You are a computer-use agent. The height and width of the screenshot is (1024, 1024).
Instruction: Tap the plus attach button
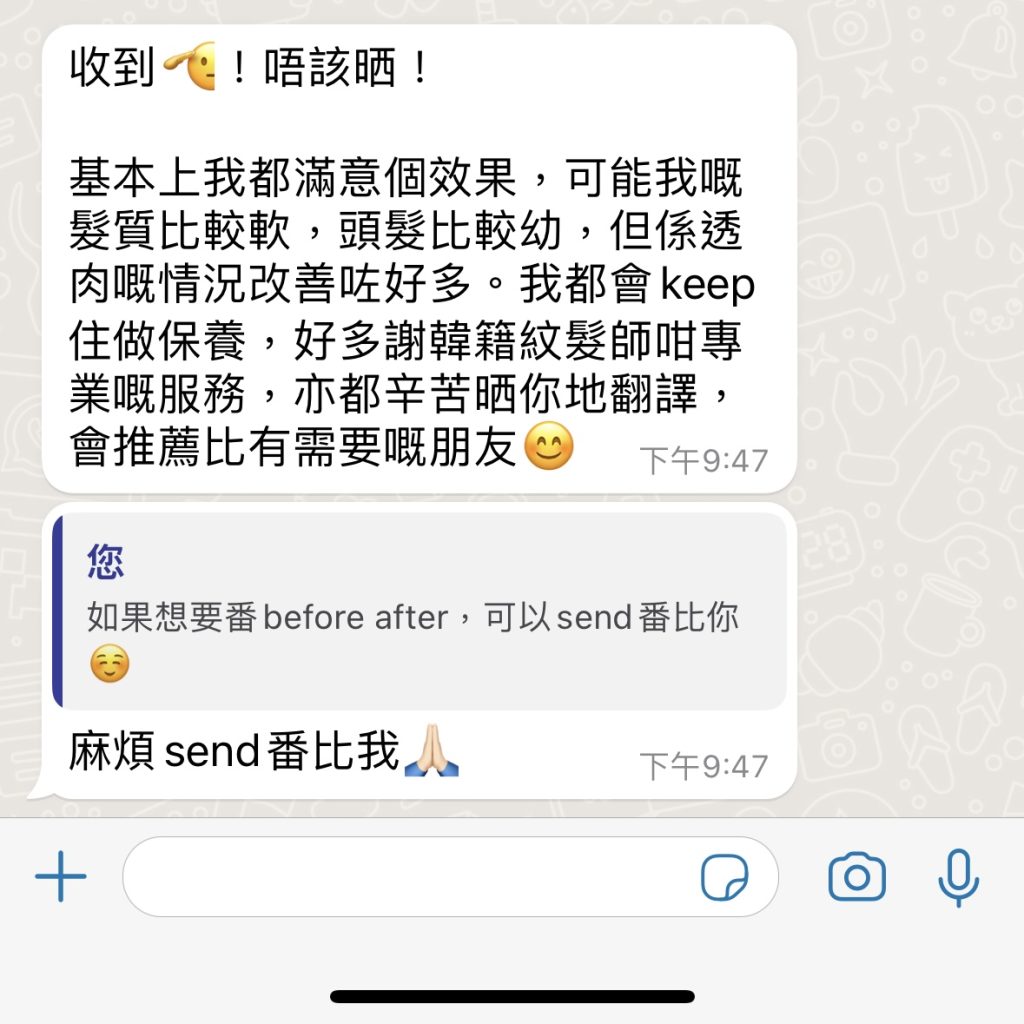coord(61,878)
